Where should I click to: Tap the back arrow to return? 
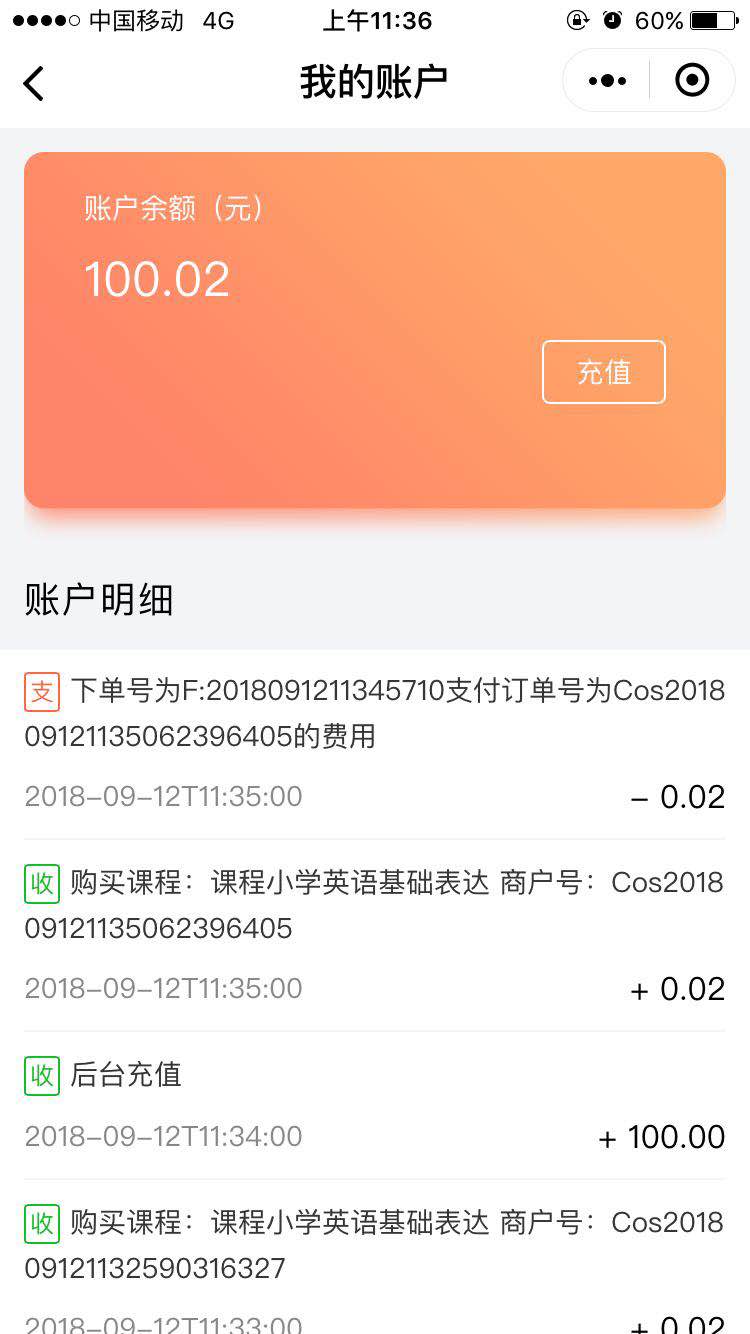click(x=34, y=83)
